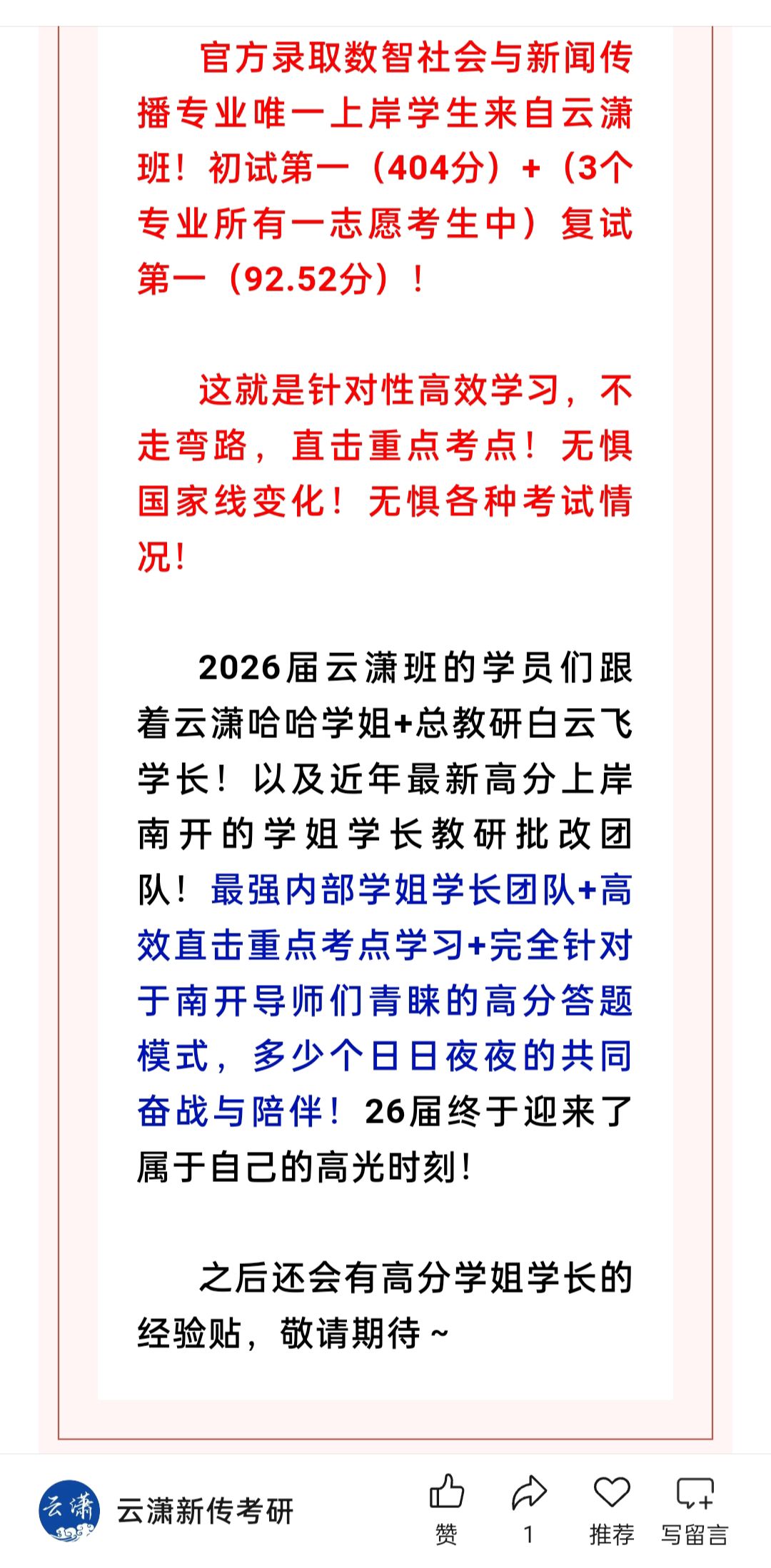Write a comment using 写留言
The width and height of the screenshot is (771, 1568).
tap(695, 1509)
